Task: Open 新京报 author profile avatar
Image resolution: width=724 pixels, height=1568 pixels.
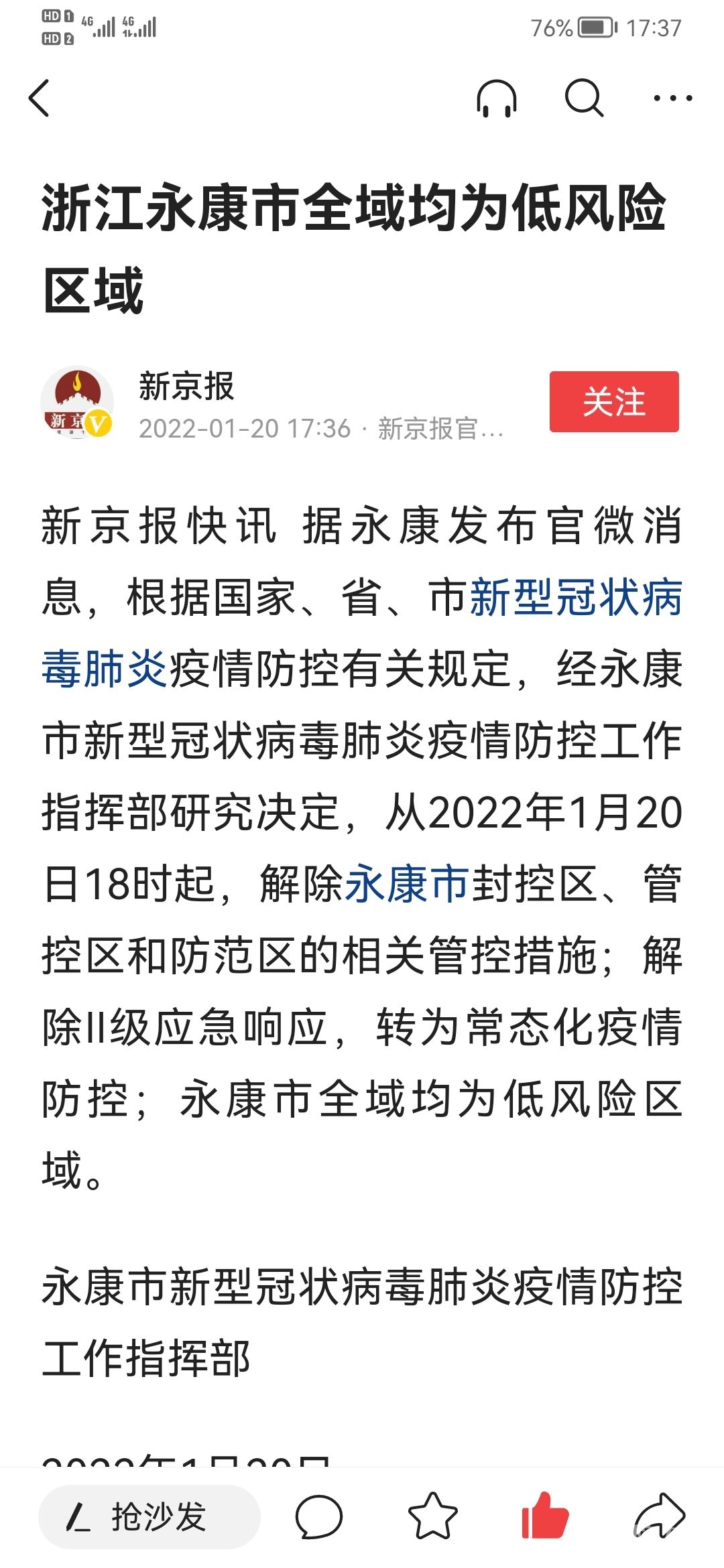Action: pyautogui.click(x=77, y=402)
